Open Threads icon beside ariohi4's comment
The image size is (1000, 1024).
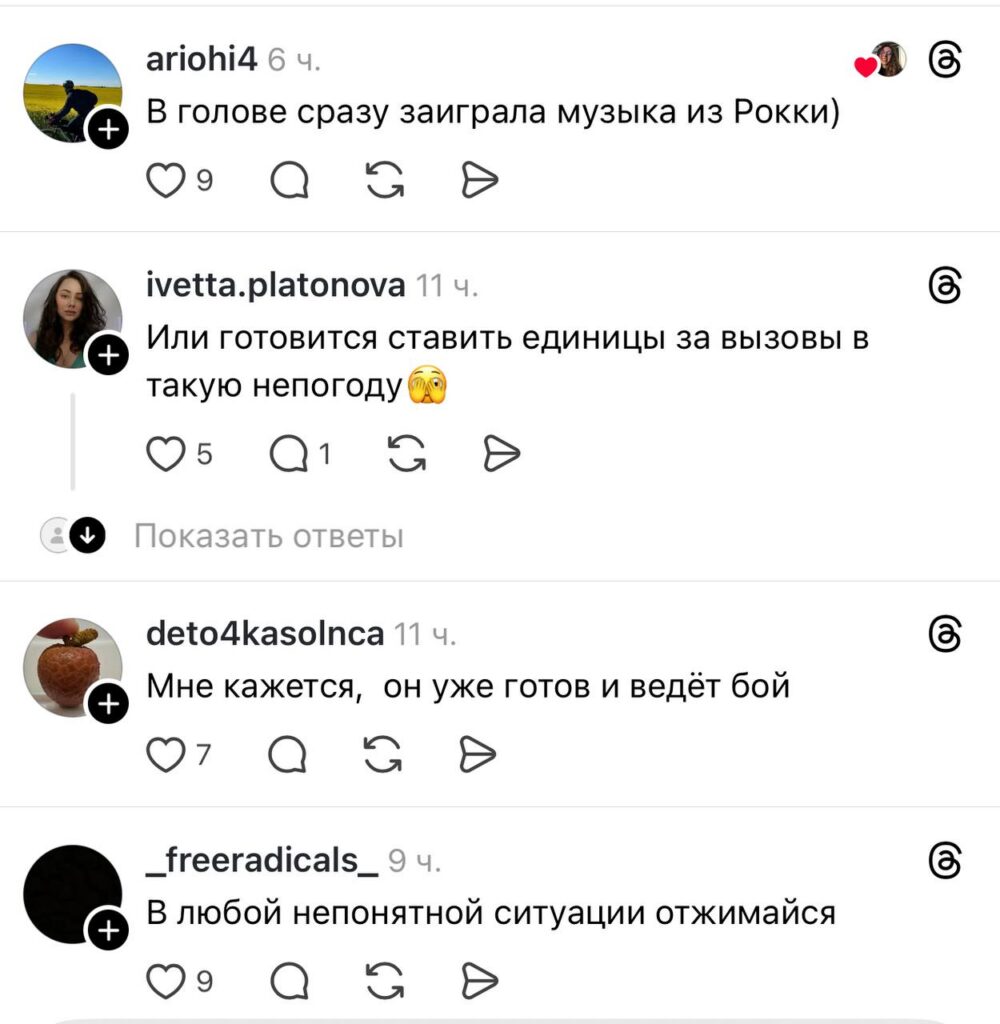click(x=945, y=60)
